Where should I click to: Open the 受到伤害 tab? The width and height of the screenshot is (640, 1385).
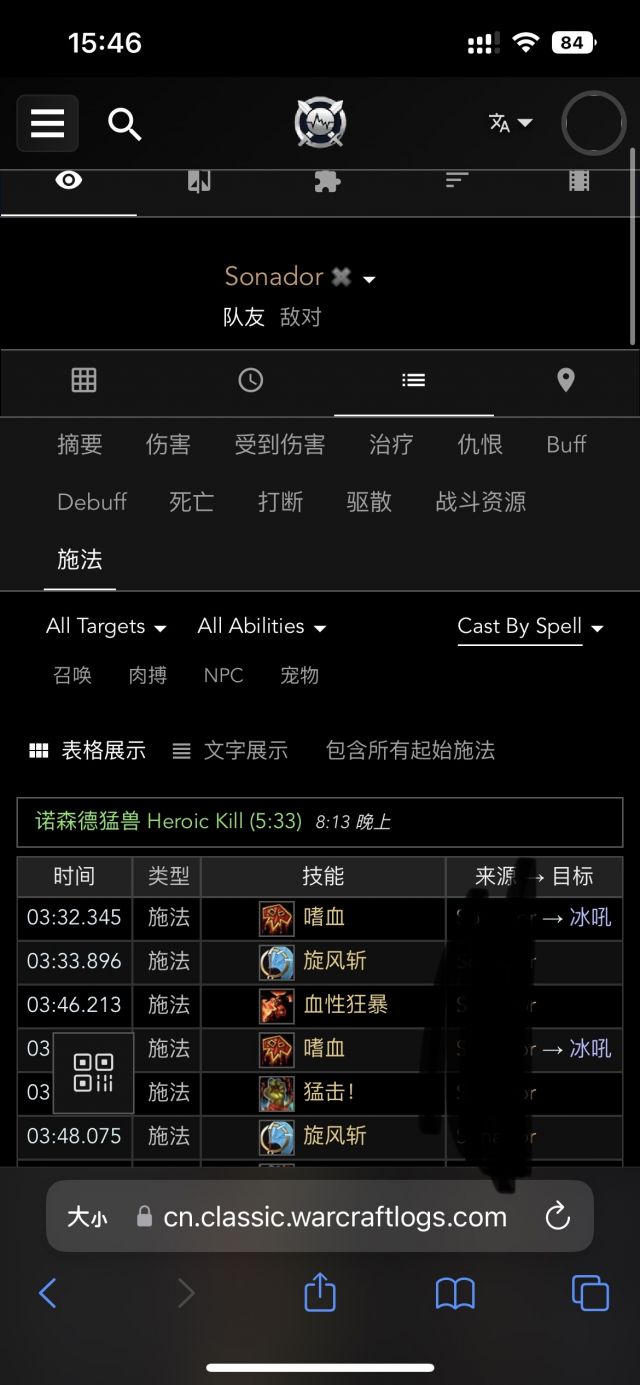pyautogui.click(x=279, y=444)
